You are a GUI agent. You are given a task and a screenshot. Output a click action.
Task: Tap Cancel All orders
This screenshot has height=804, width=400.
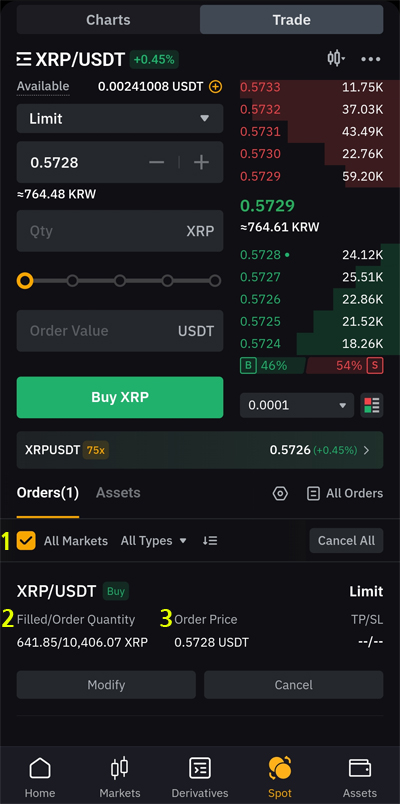coord(346,540)
